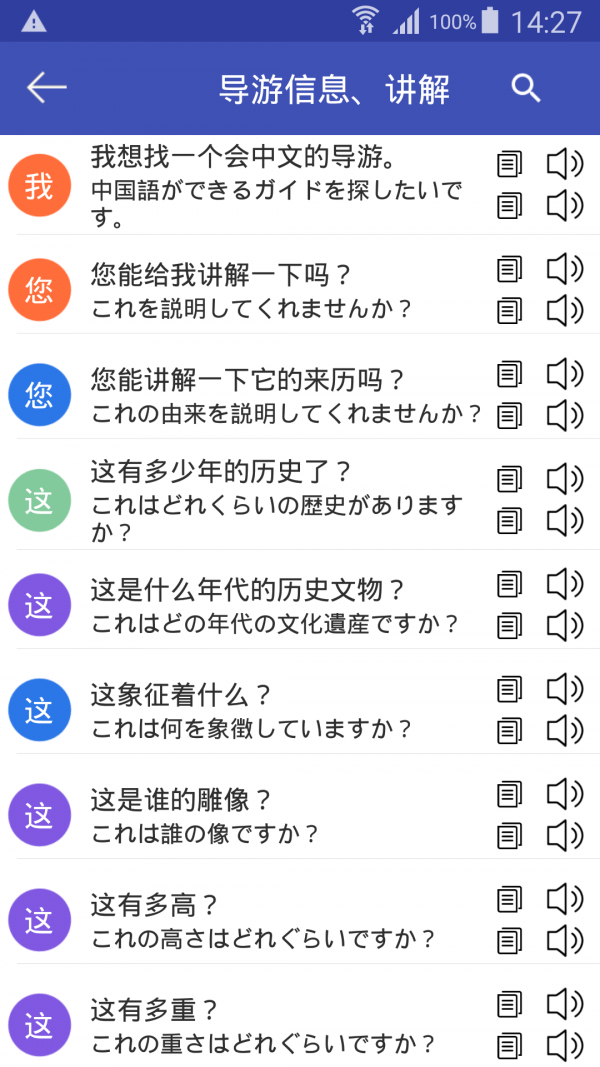The image size is (600, 1067).
Task: Play audio for 这有多少年的历史了？
Action: coord(564,478)
